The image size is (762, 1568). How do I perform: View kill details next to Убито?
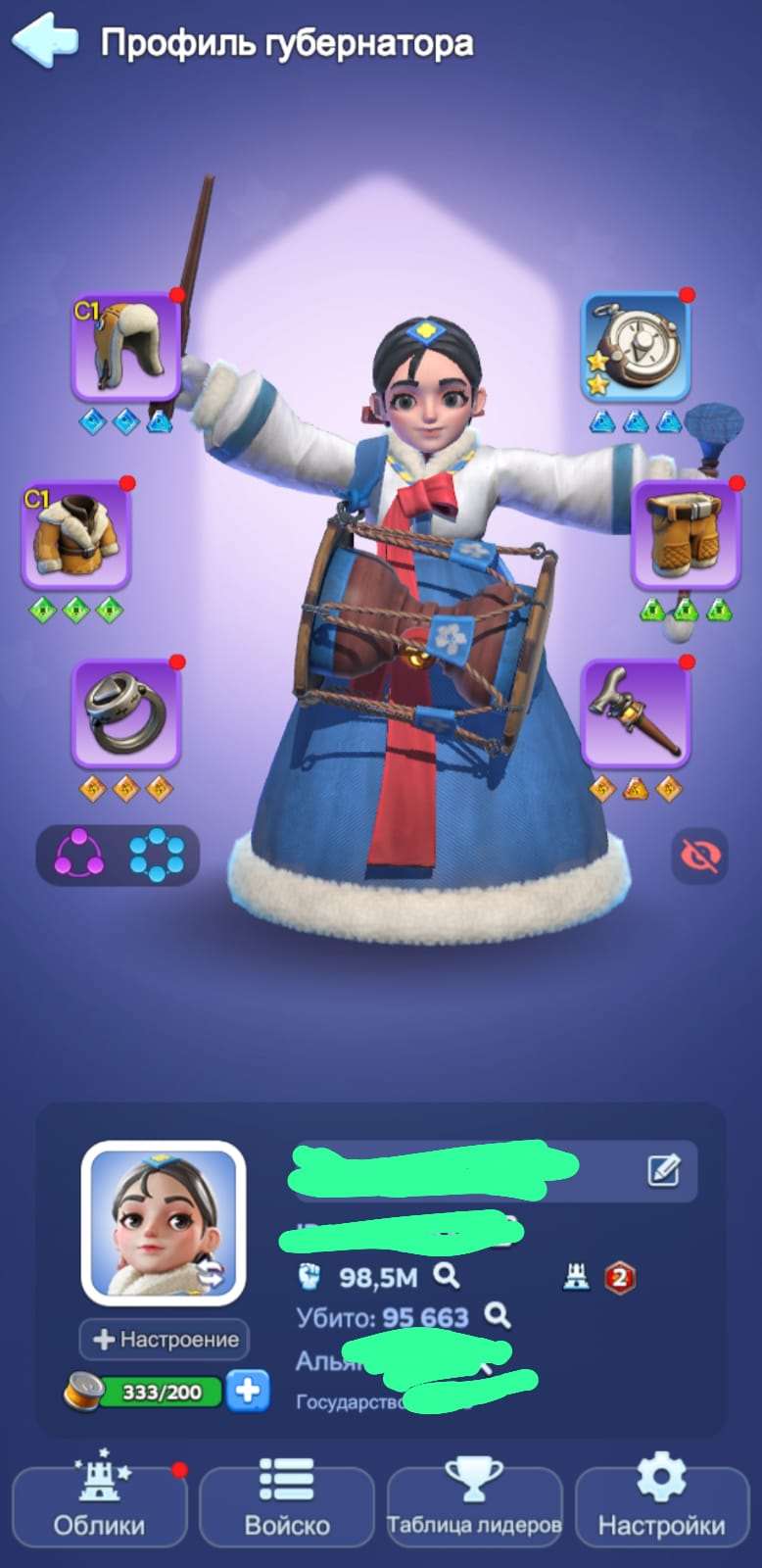[498, 1315]
